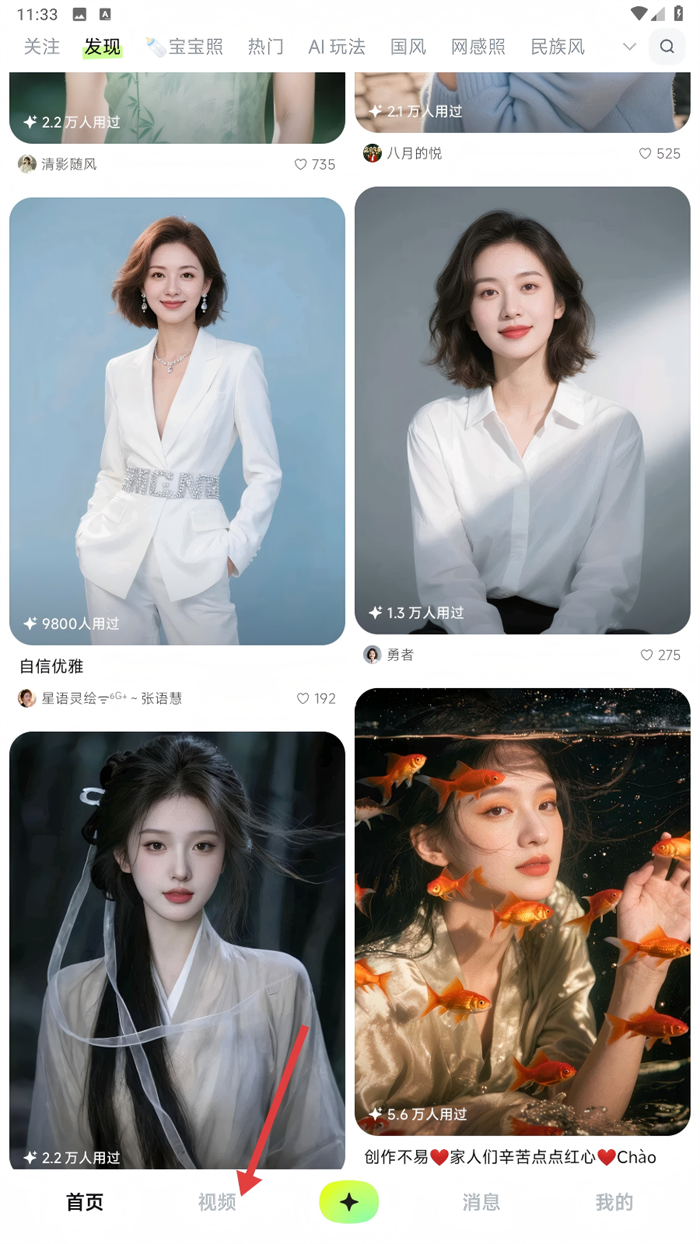Tap the center sparkle create button

tap(349, 1202)
